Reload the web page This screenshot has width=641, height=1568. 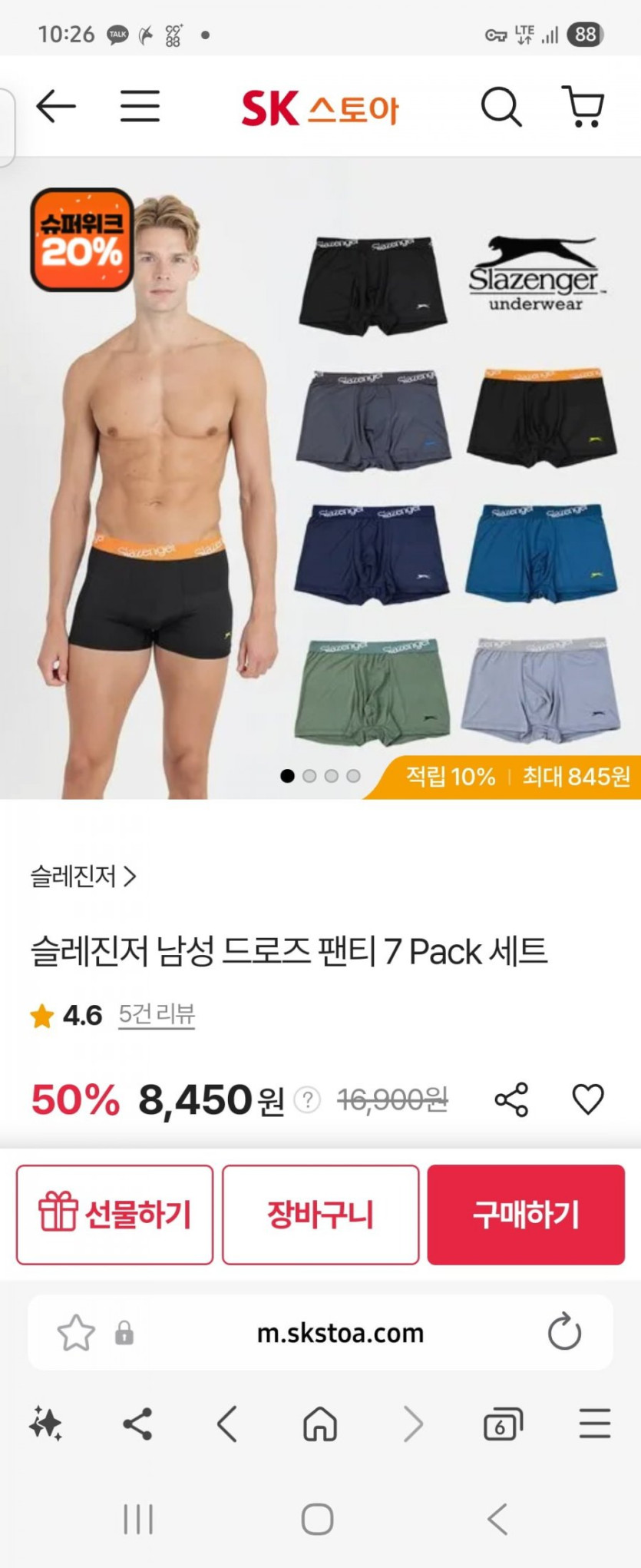[x=564, y=1332]
